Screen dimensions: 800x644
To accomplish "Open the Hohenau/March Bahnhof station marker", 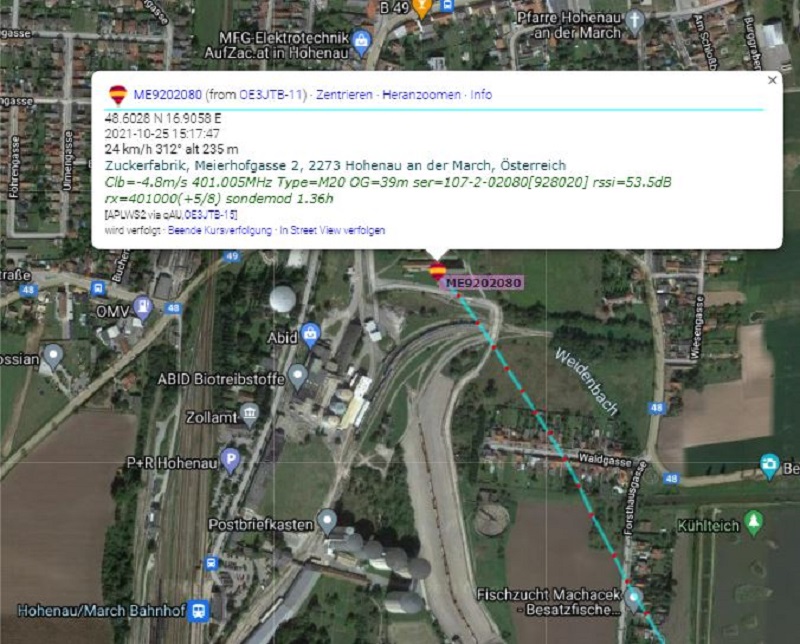I will tap(200, 609).
